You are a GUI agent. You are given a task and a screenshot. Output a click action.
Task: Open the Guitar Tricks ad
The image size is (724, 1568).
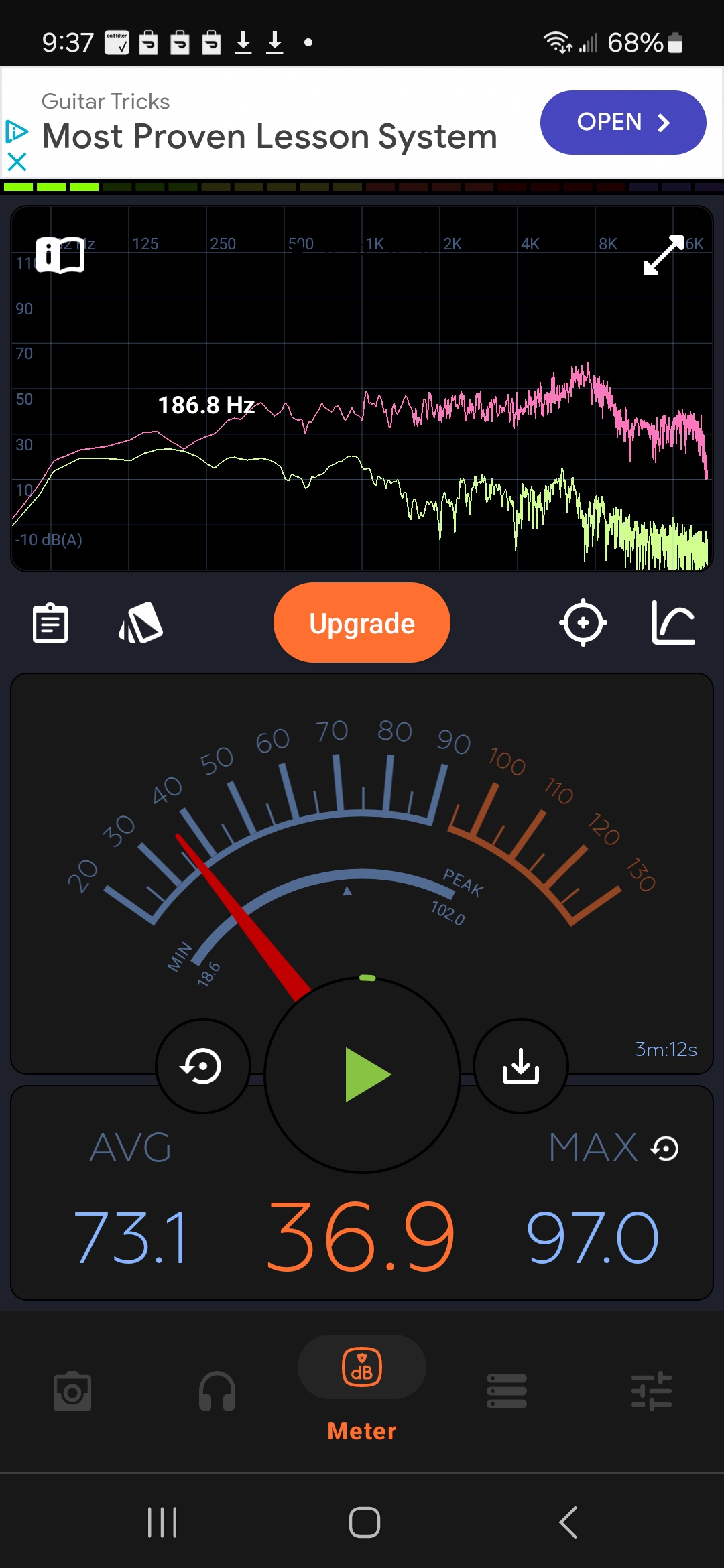tap(622, 123)
